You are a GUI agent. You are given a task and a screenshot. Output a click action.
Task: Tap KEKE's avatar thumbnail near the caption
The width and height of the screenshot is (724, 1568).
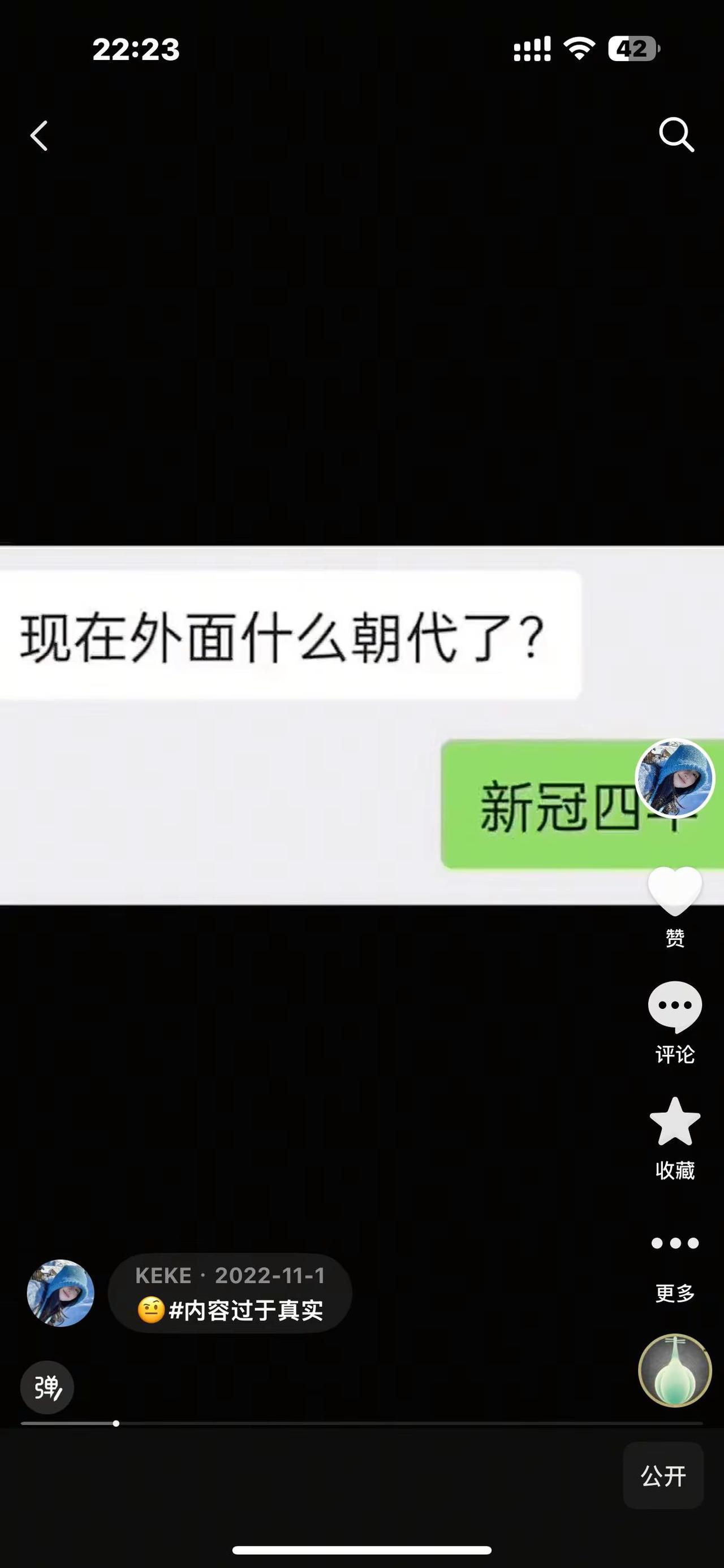61,1294
